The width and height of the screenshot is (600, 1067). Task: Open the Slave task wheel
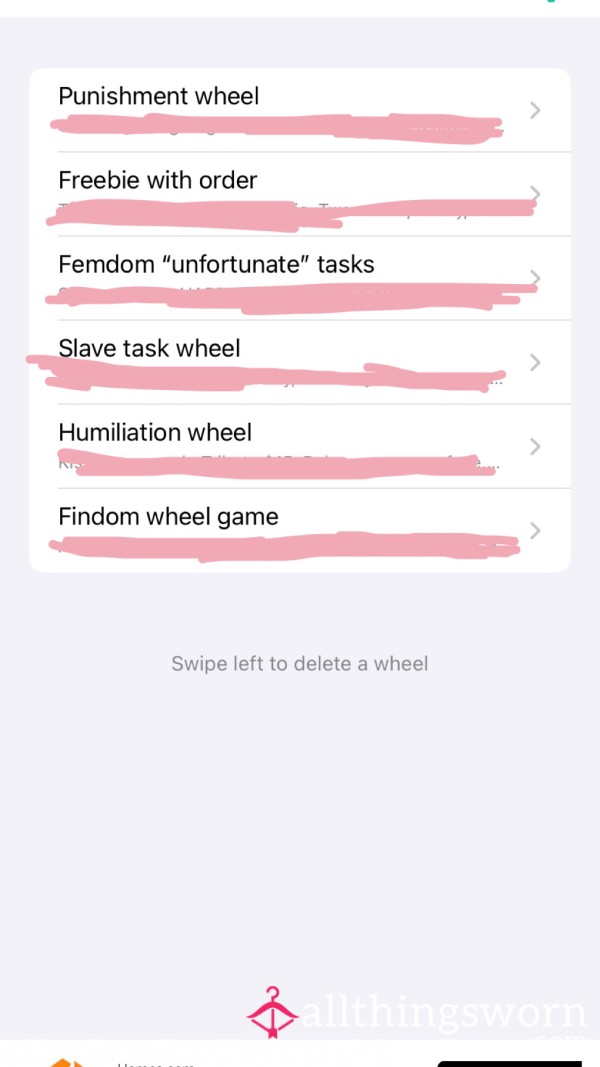click(x=300, y=362)
